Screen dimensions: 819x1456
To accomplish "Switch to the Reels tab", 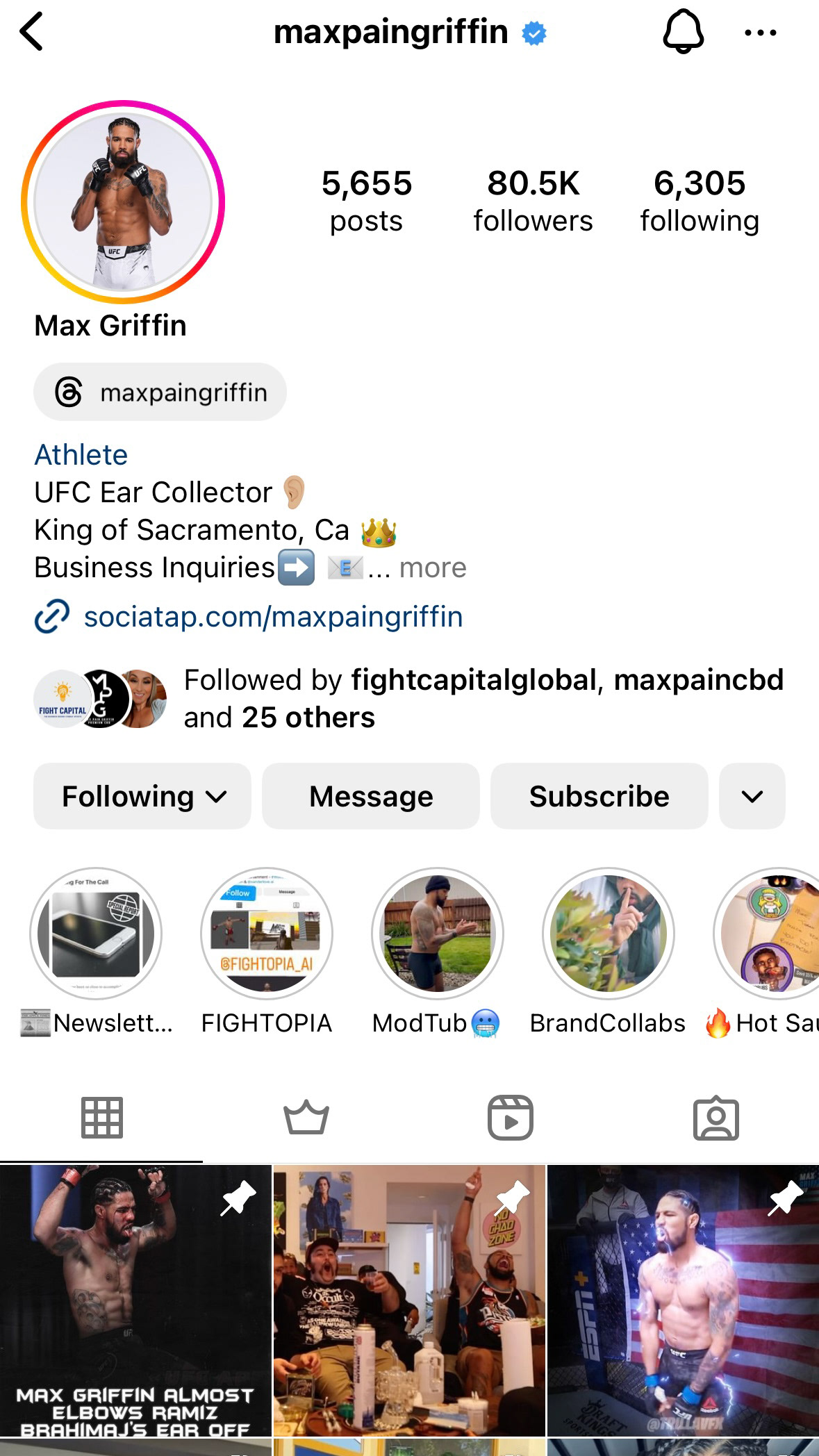I will [x=511, y=1118].
